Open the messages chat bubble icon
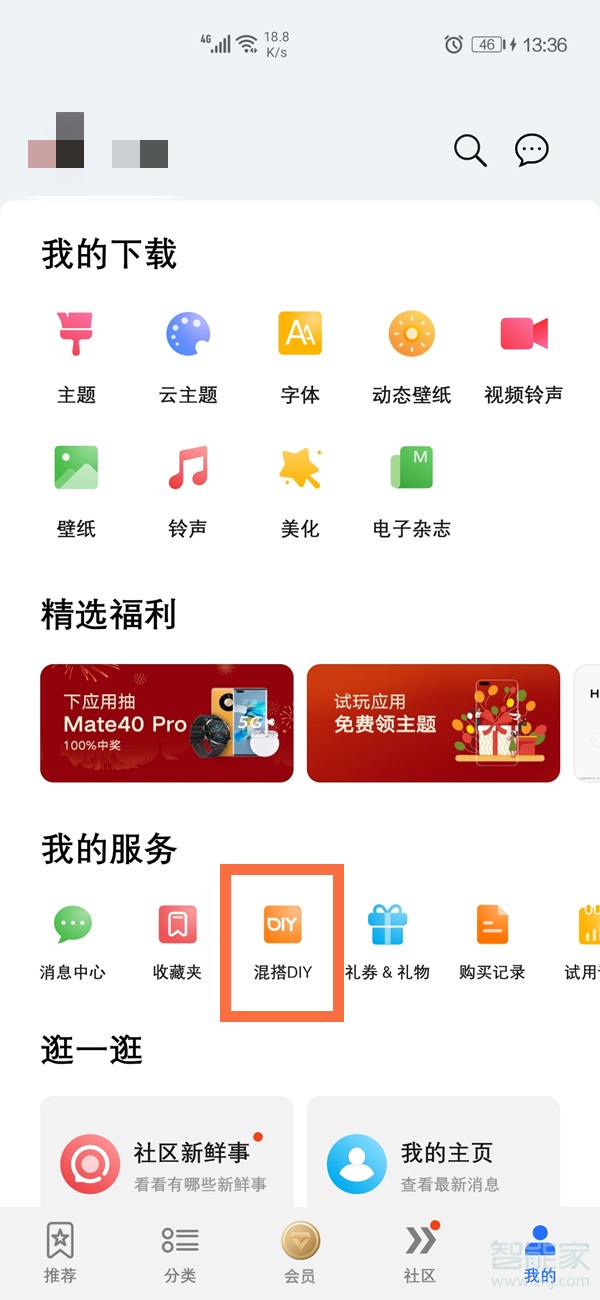The image size is (600, 1300). point(532,150)
